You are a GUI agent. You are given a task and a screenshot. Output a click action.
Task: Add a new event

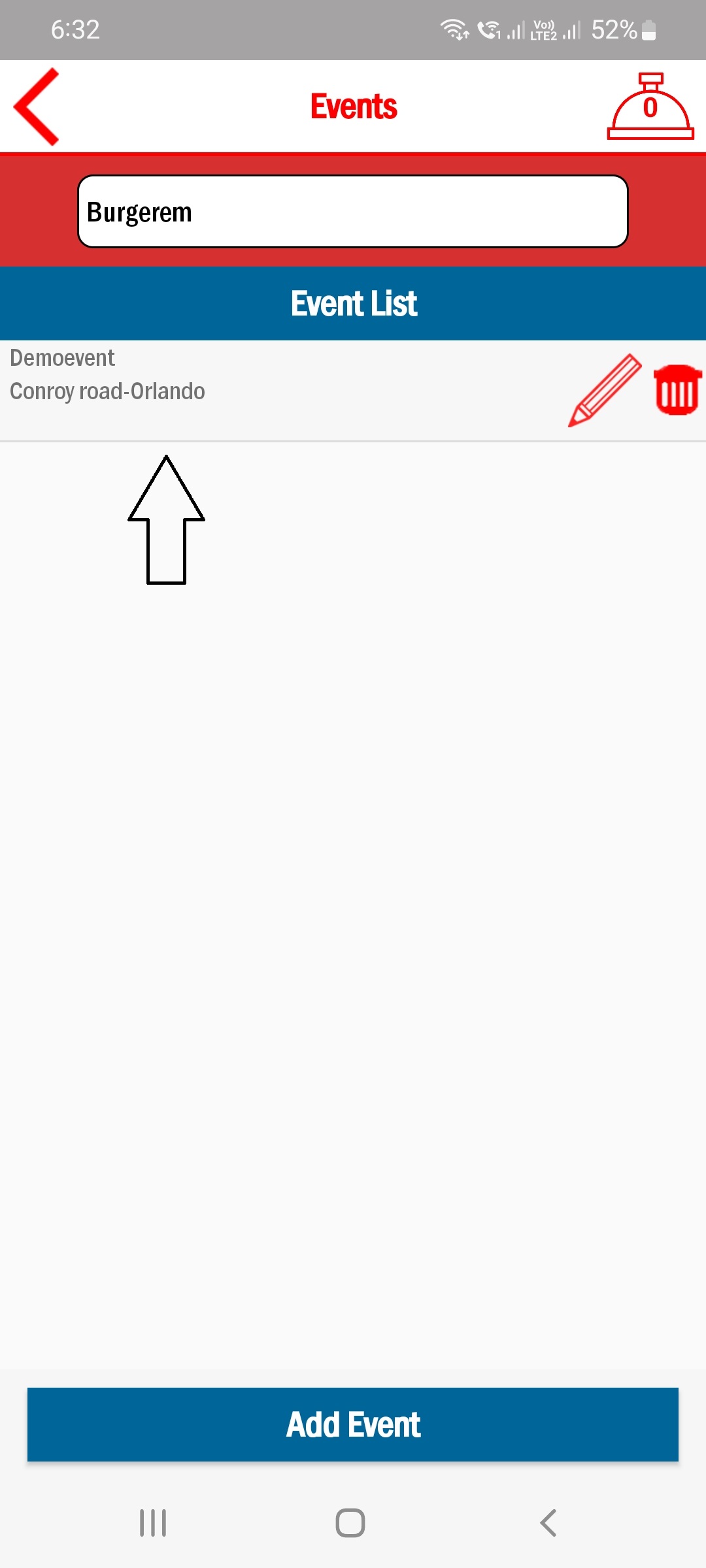[x=353, y=1425]
